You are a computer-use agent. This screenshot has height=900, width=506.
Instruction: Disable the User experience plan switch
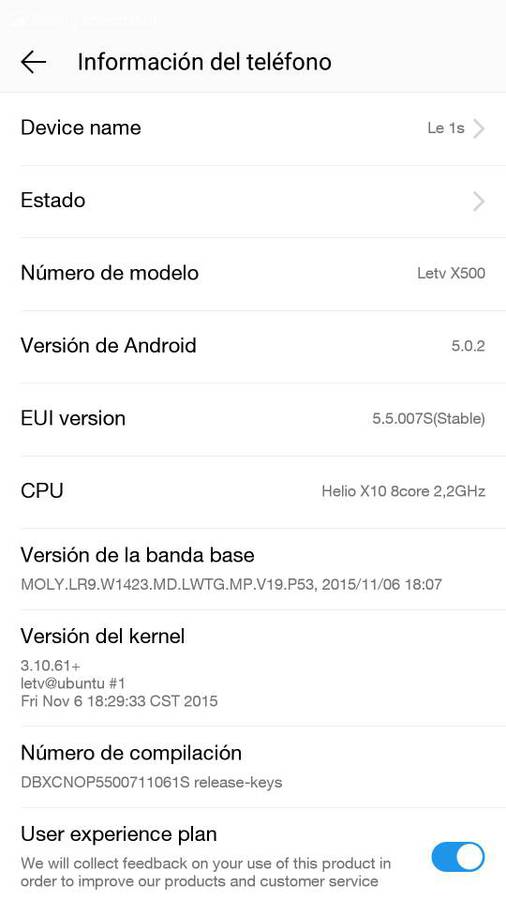pyautogui.click(x=457, y=858)
